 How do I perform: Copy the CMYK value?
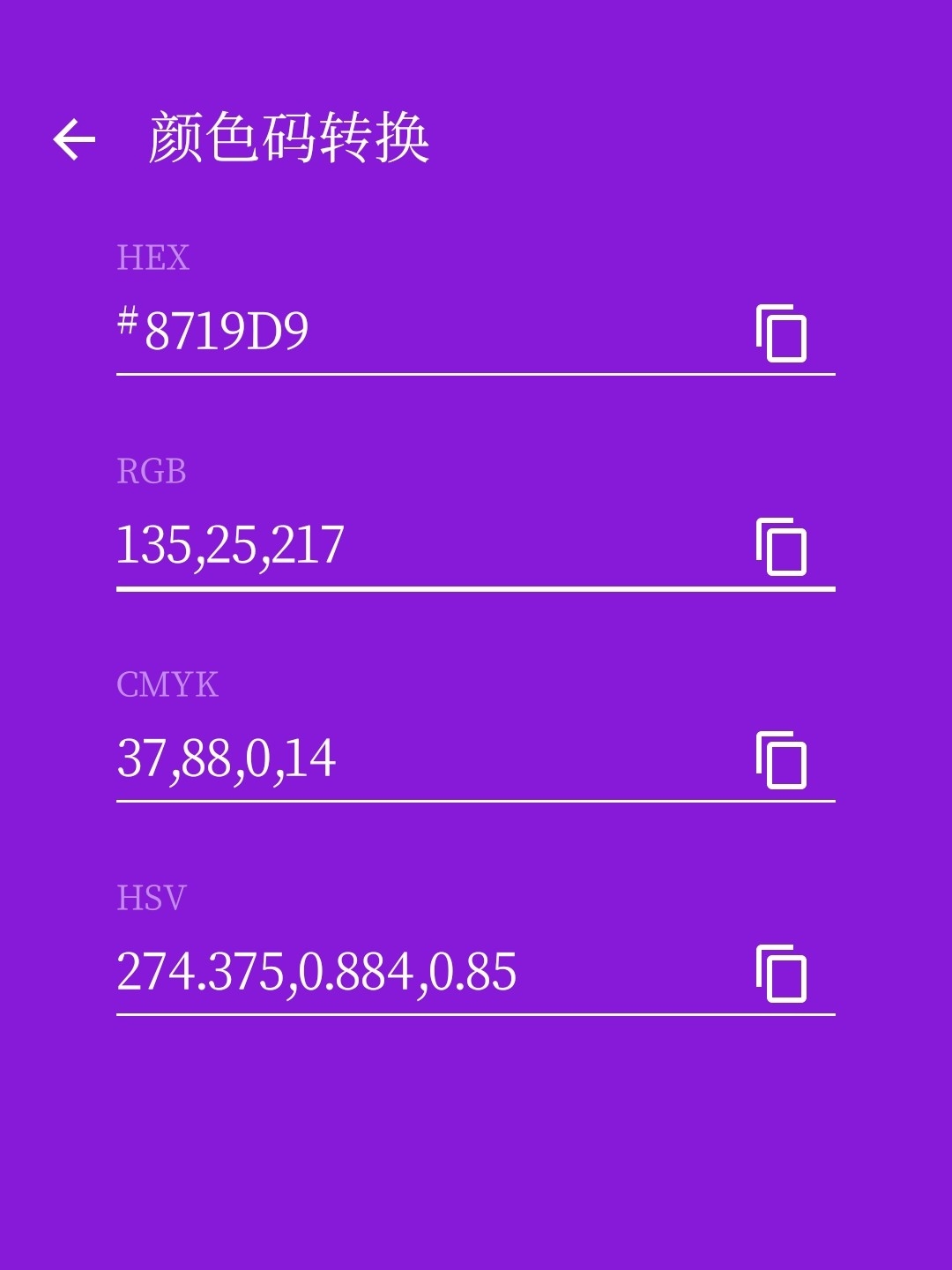[x=781, y=760]
